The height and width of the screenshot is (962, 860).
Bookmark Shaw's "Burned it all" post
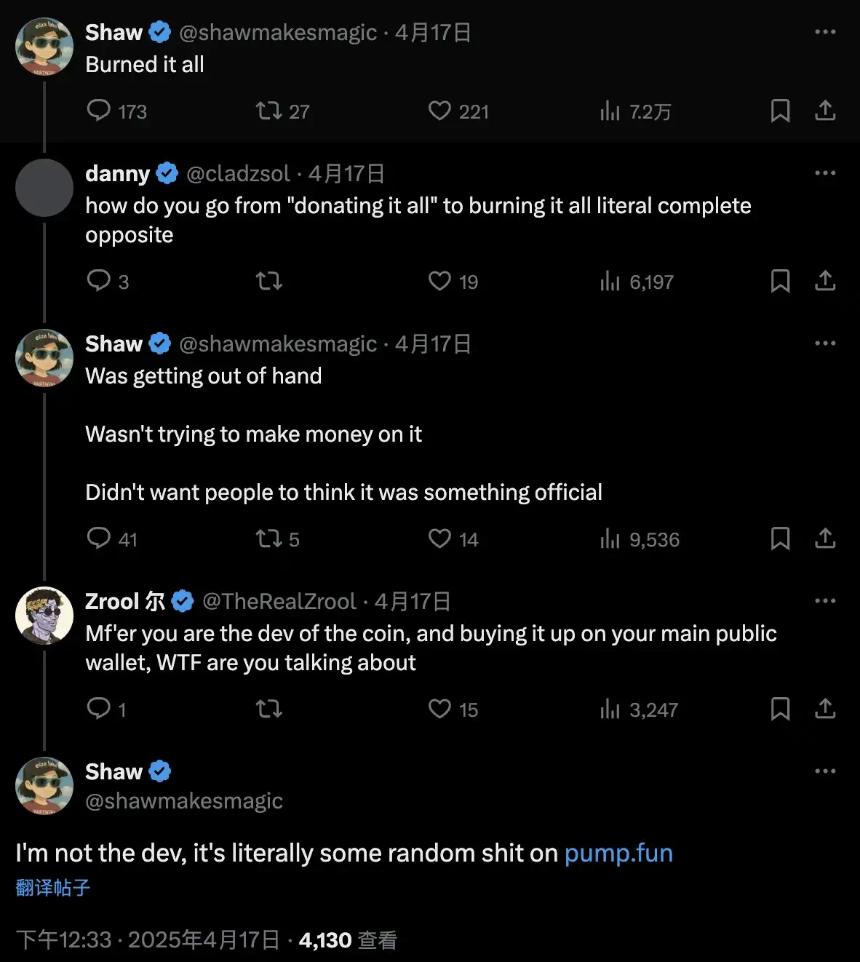tap(780, 111)
